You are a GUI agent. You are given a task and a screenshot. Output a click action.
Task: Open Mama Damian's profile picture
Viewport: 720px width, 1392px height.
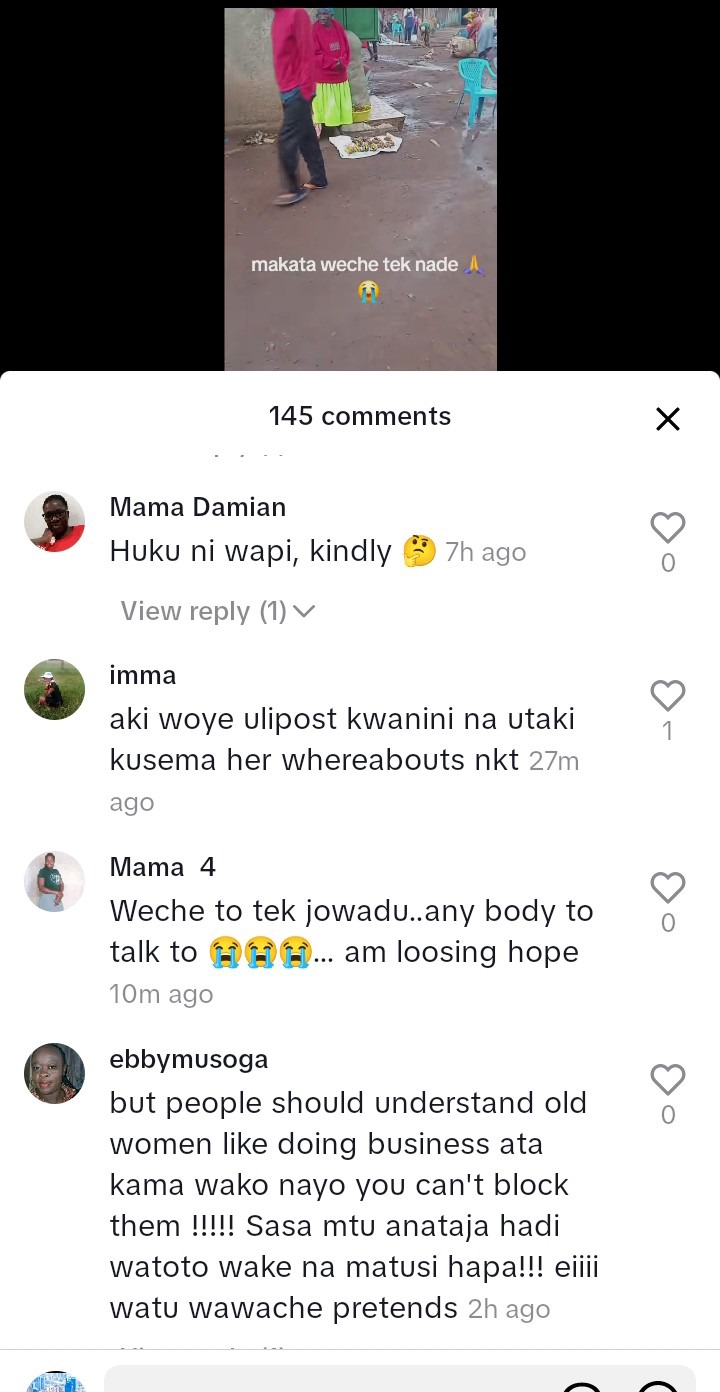[x=55, y=522]
